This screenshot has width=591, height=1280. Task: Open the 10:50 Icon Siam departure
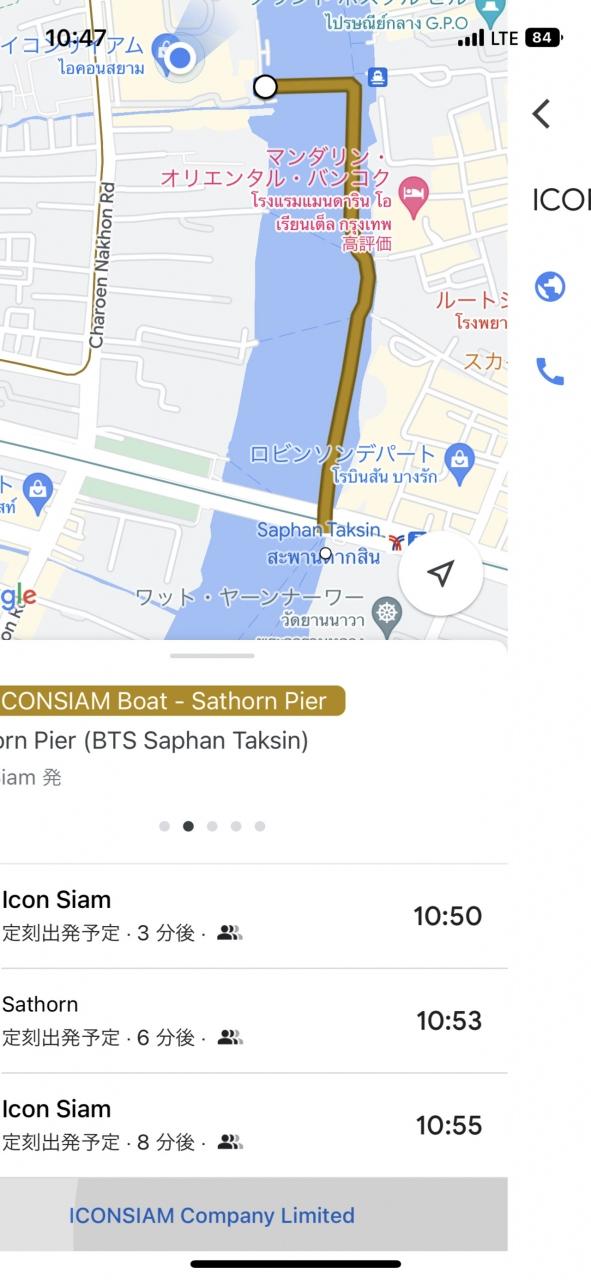254,916
